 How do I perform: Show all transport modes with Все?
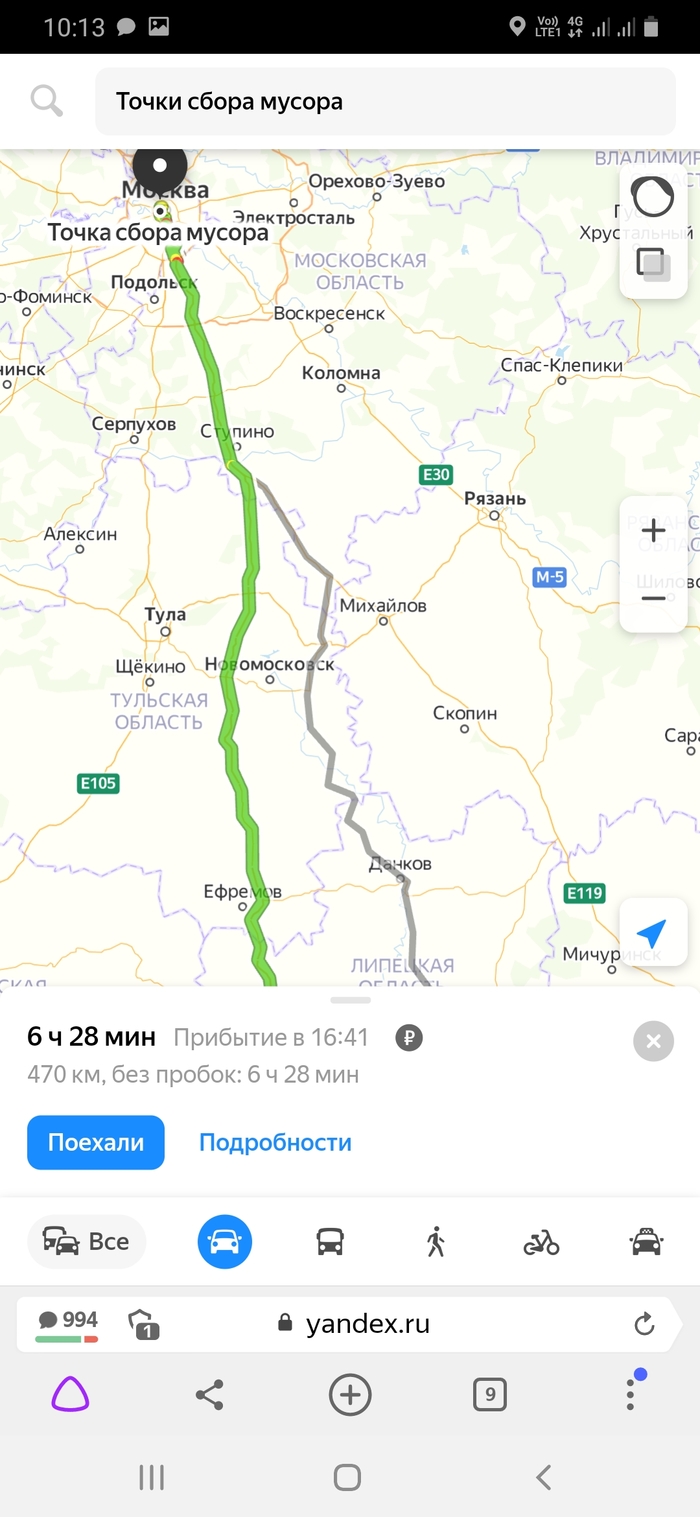click(x=87, y=1242)
